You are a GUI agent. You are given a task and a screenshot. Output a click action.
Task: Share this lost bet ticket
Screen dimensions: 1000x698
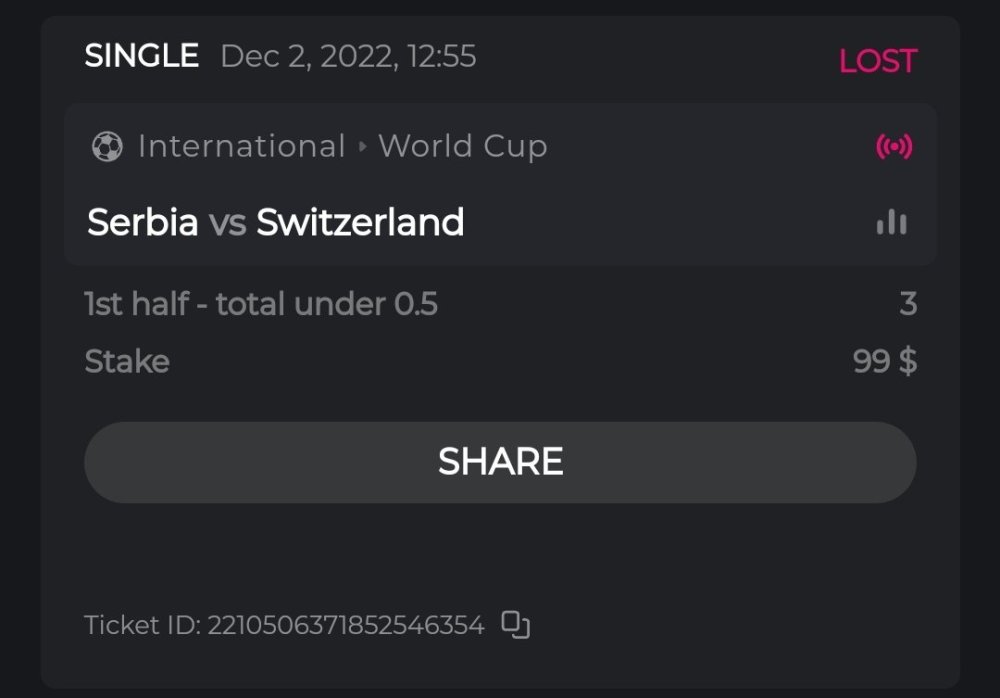click(x=500, y=462)
